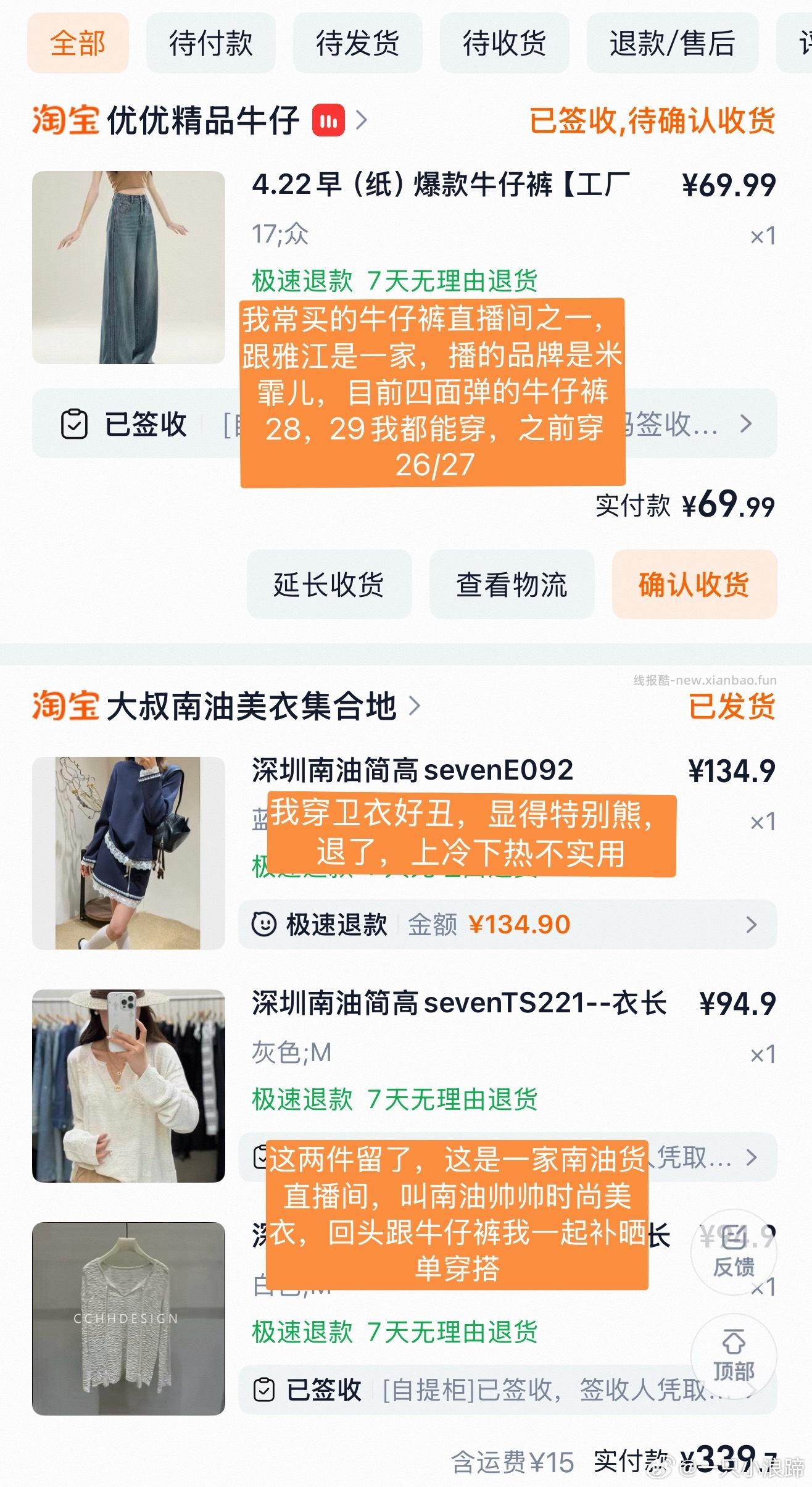The width and height of the screenshot is (812, 1487).
Task: Click the 7天无理由退货 link
Action: click(x=454, y=280)
